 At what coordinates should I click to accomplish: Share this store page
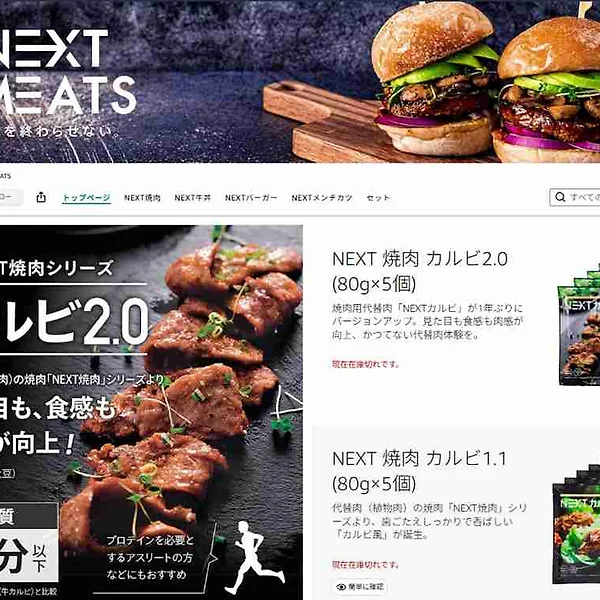41,198
